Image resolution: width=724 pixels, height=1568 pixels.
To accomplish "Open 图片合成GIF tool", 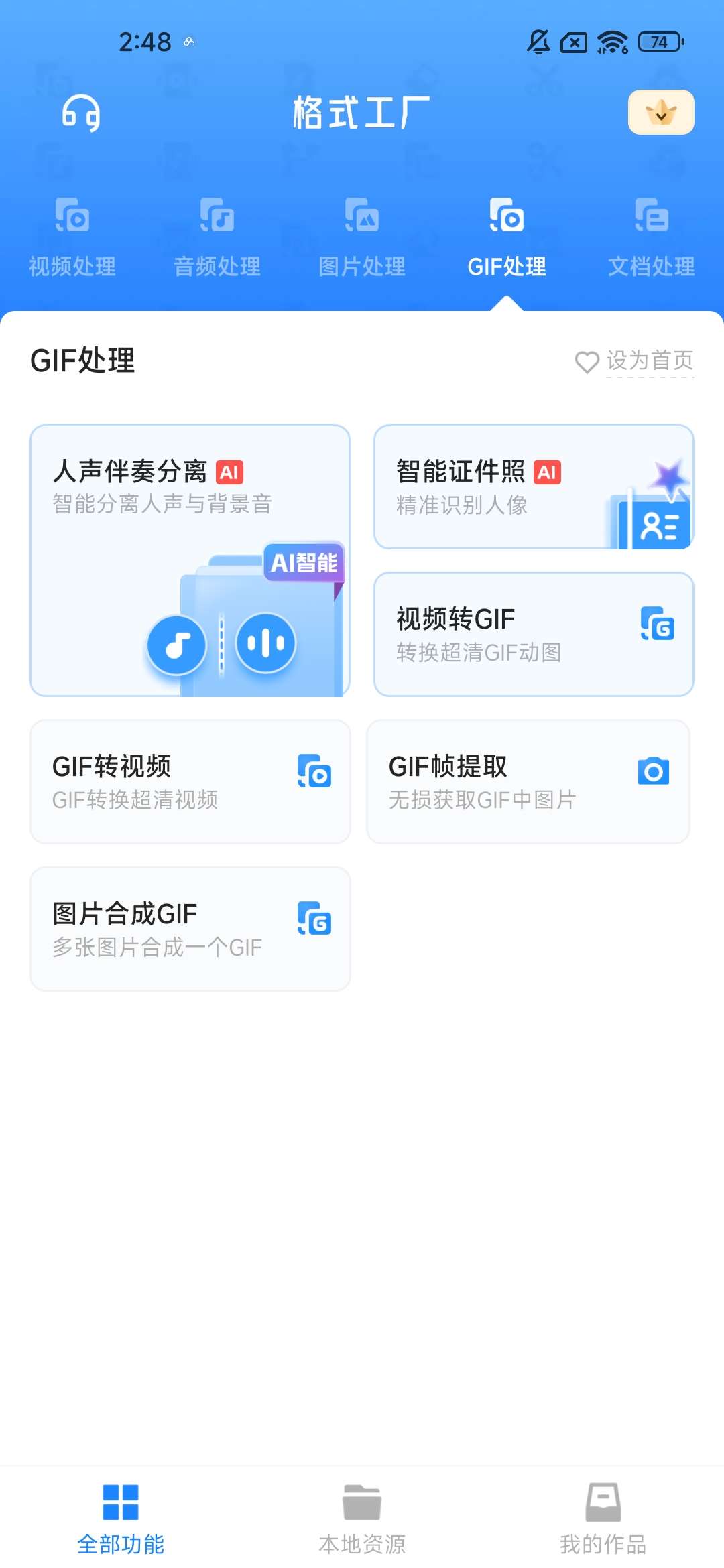I will tap(190, 929).
